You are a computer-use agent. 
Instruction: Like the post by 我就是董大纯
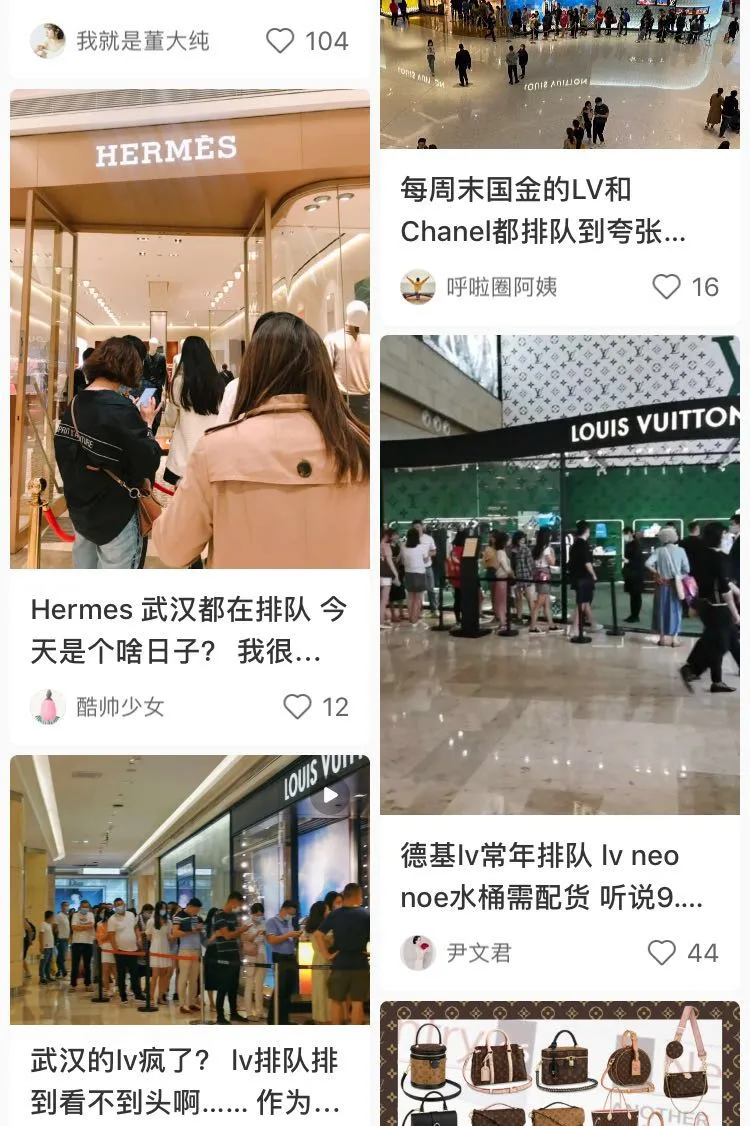click(280, 41)
